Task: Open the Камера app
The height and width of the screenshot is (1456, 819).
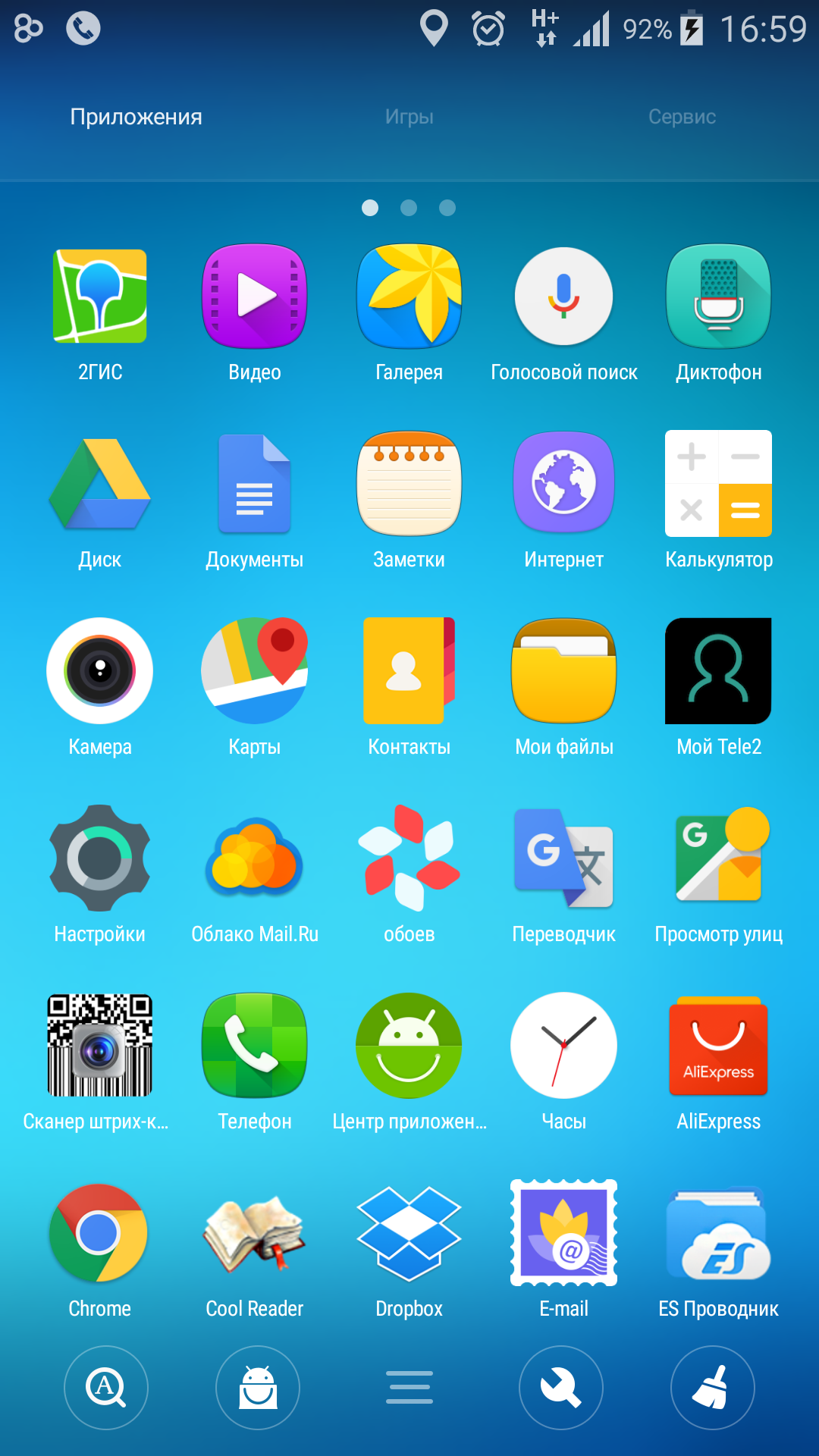Action: tap(100, 671)
